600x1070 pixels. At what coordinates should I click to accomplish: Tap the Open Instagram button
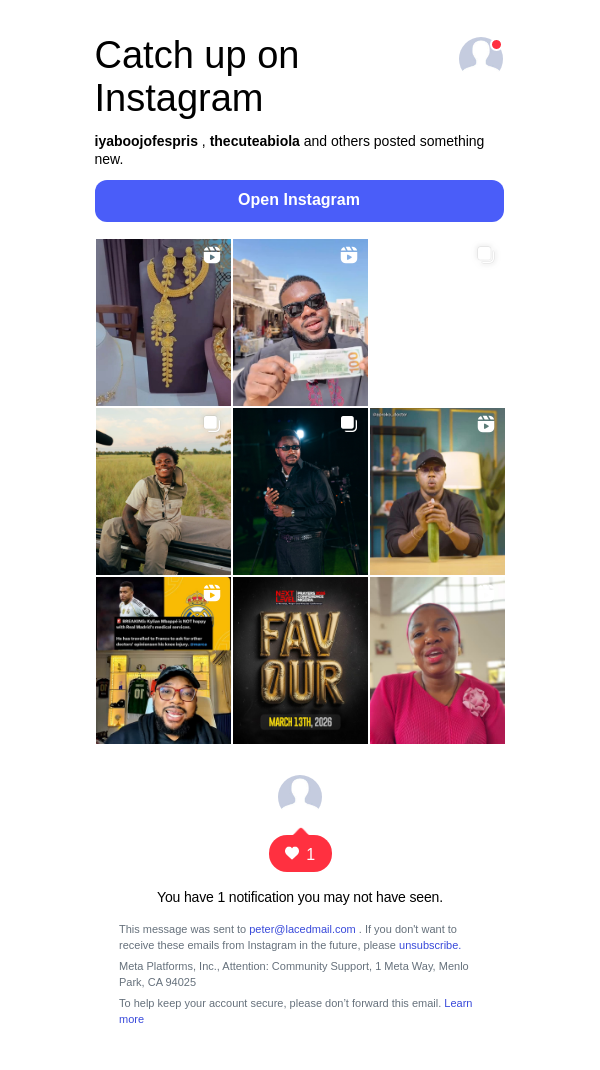point(299,200)
